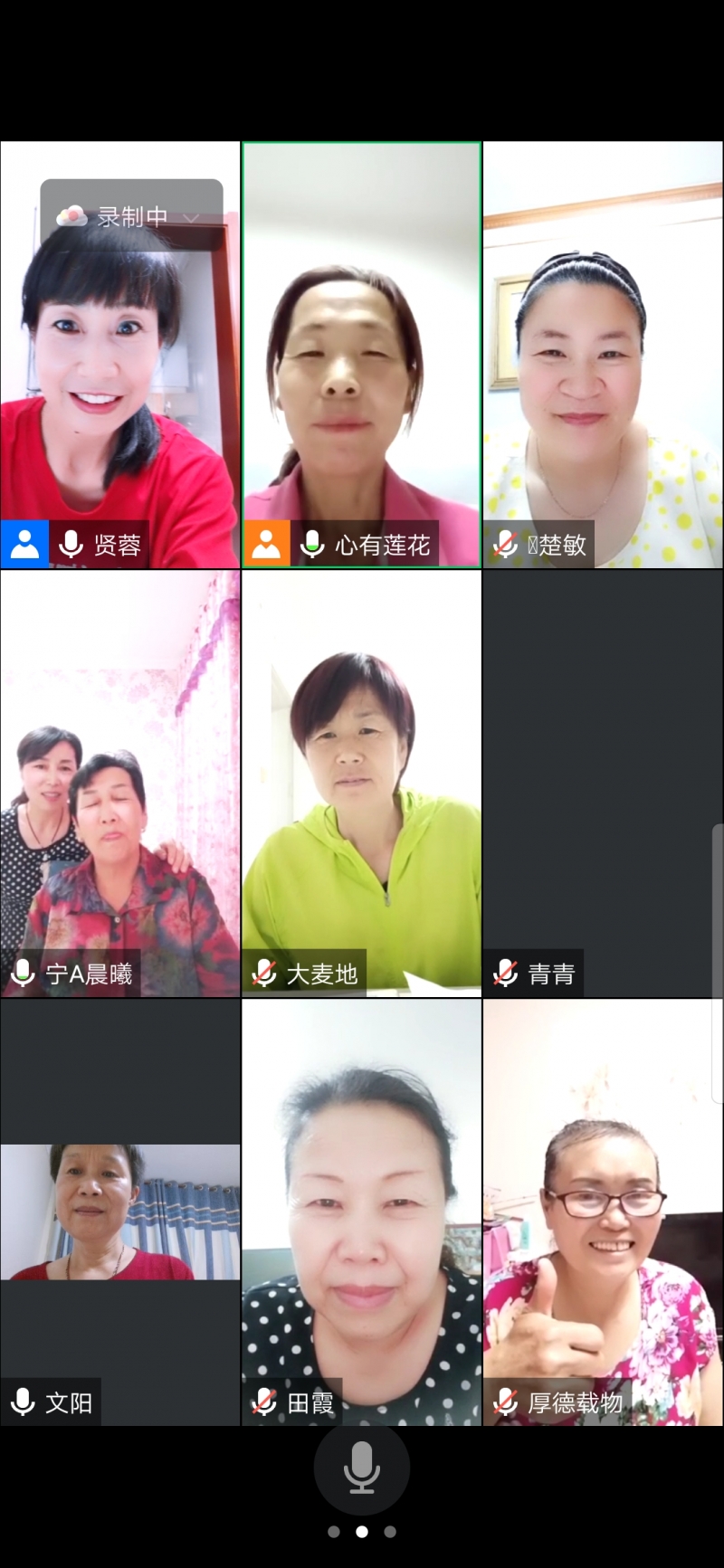Viewport: 724px width, 1568px height.
Task: Click the muted mic icon next to 大麦地
Action: [x=263, y=973]
